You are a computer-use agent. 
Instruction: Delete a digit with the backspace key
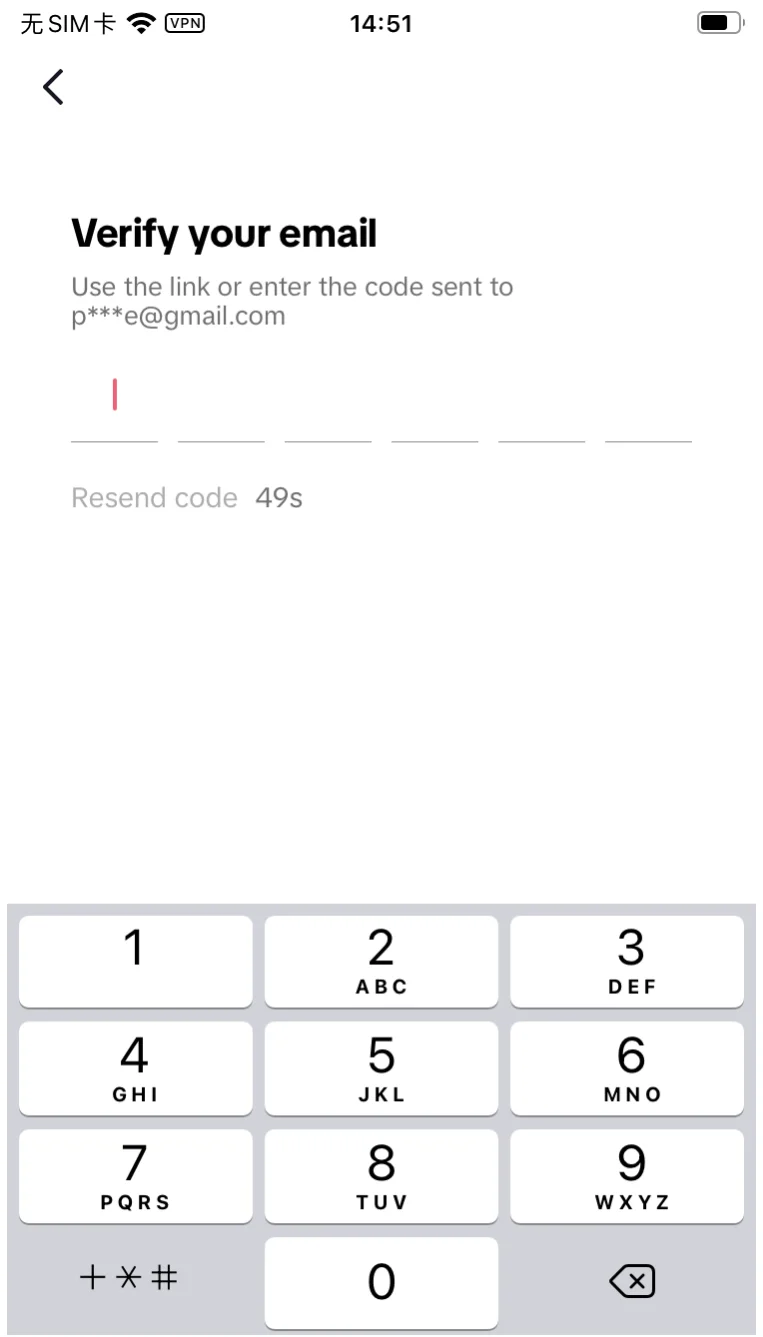tap(632, 1281)
